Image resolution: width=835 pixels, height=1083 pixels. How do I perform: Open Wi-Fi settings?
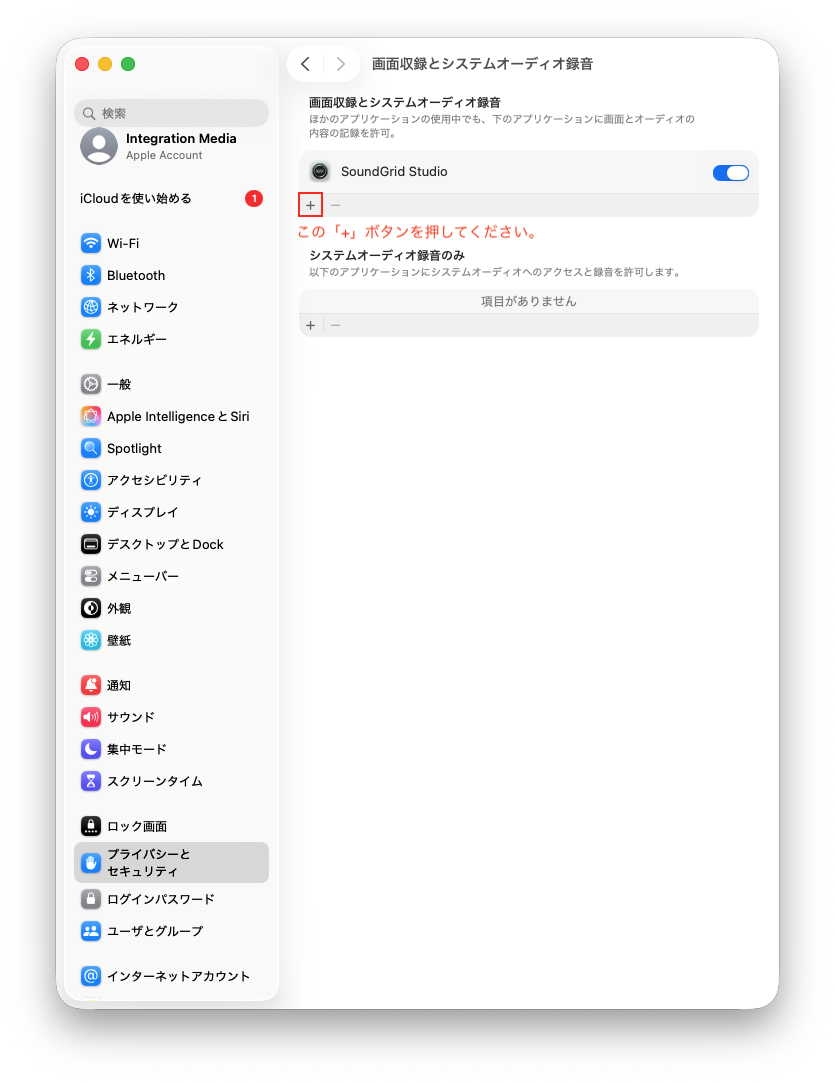122,243
